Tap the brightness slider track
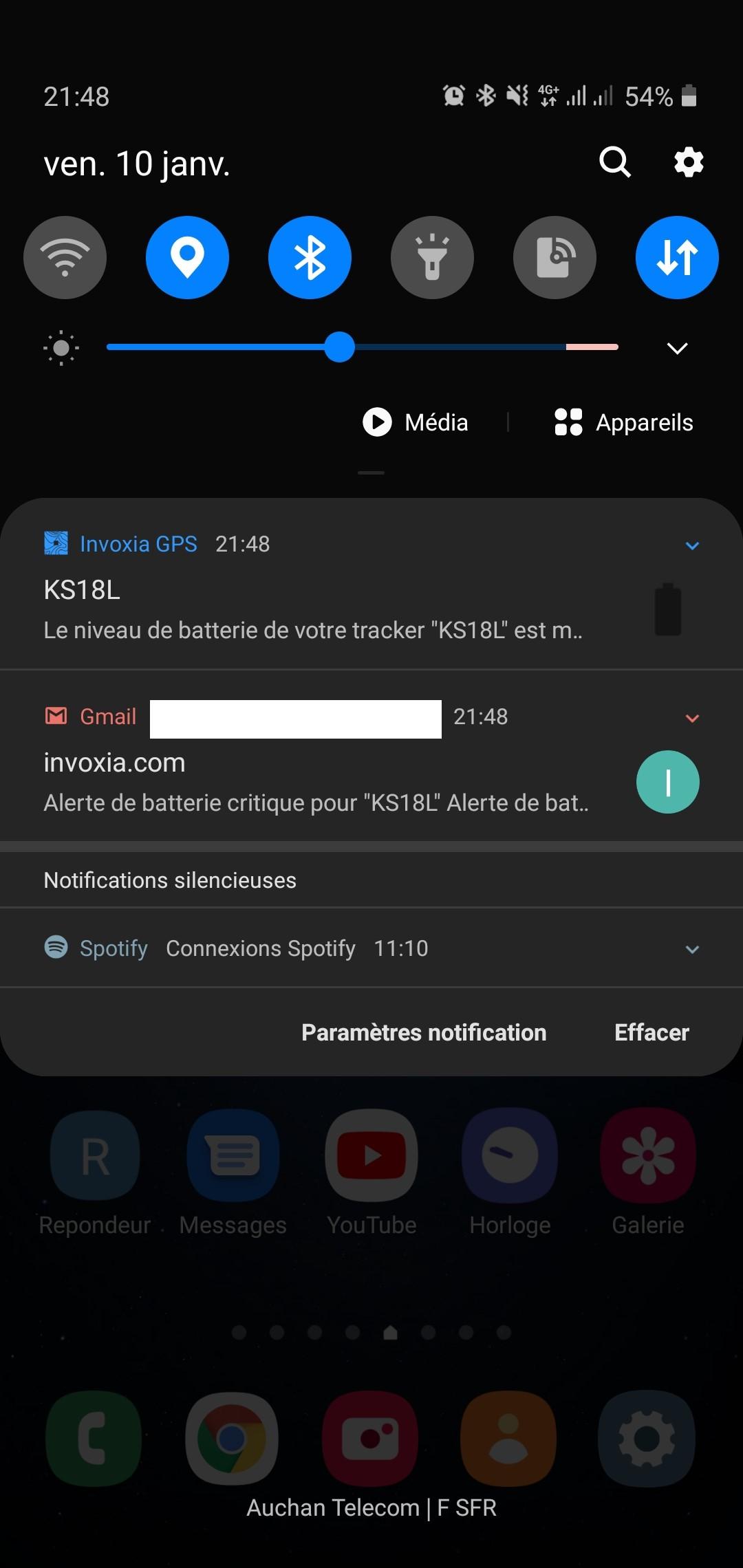The width and height of the screenshot is (743, 1568). point(363,347)
